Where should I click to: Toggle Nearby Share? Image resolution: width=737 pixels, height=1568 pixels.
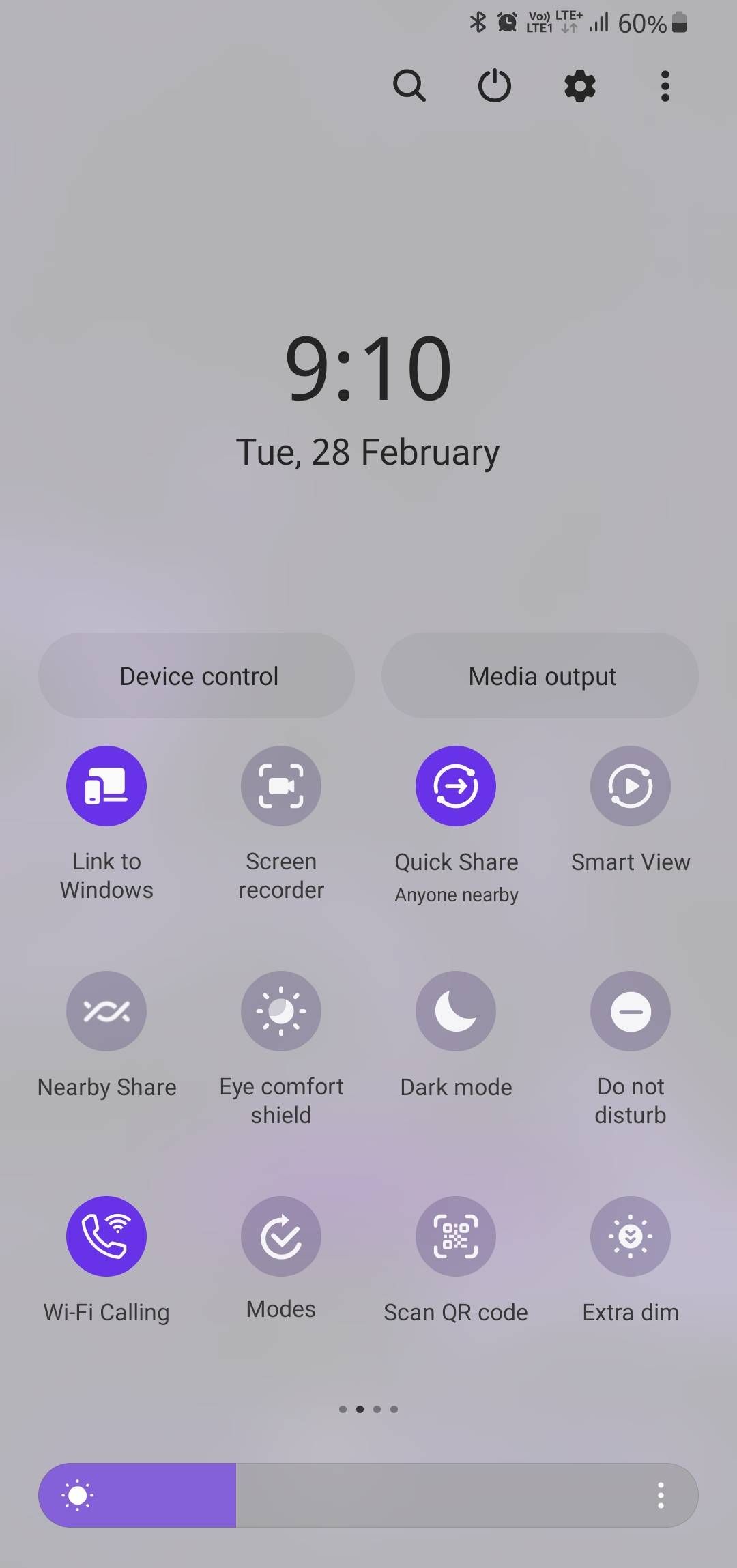[x=106, y=1011]
